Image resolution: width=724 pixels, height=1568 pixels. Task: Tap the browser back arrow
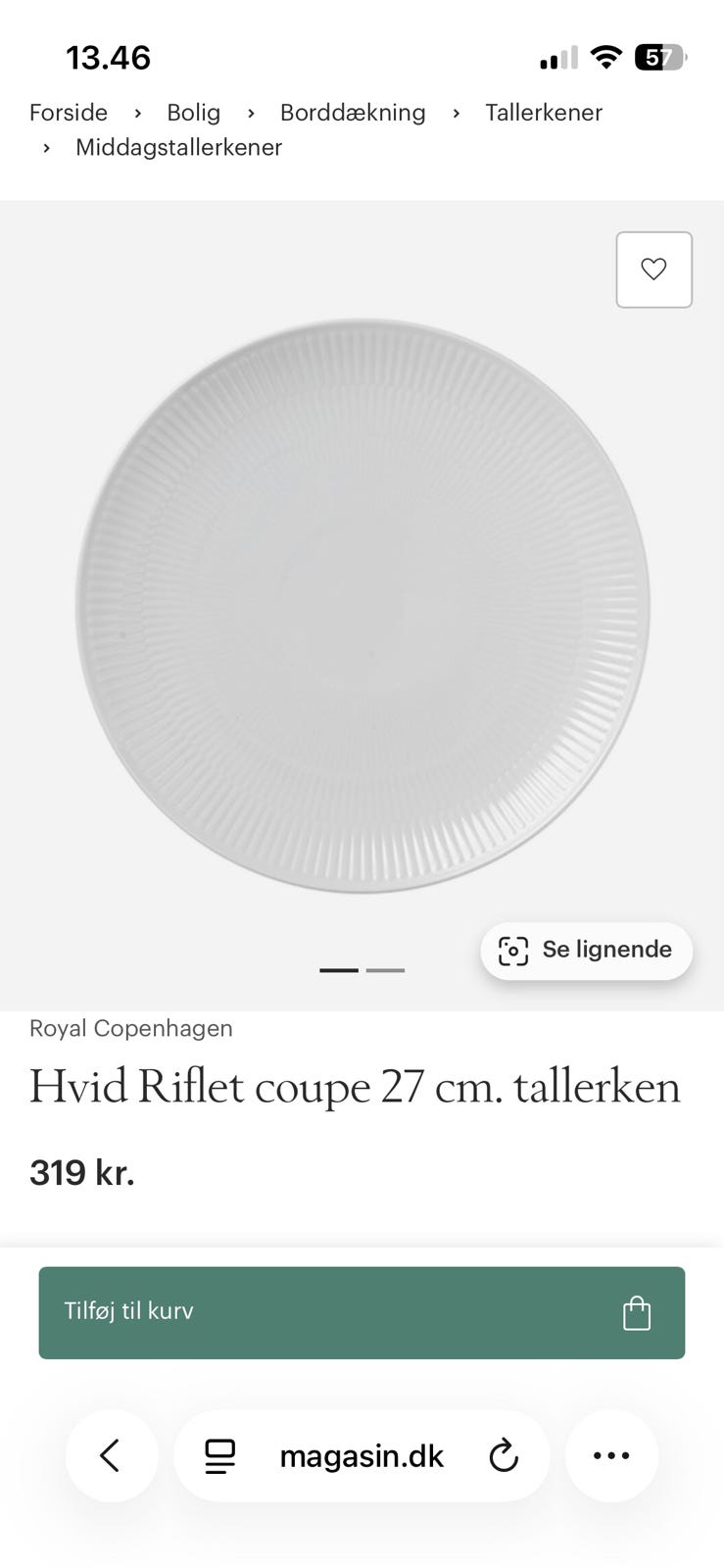[x=112, y=1456]
